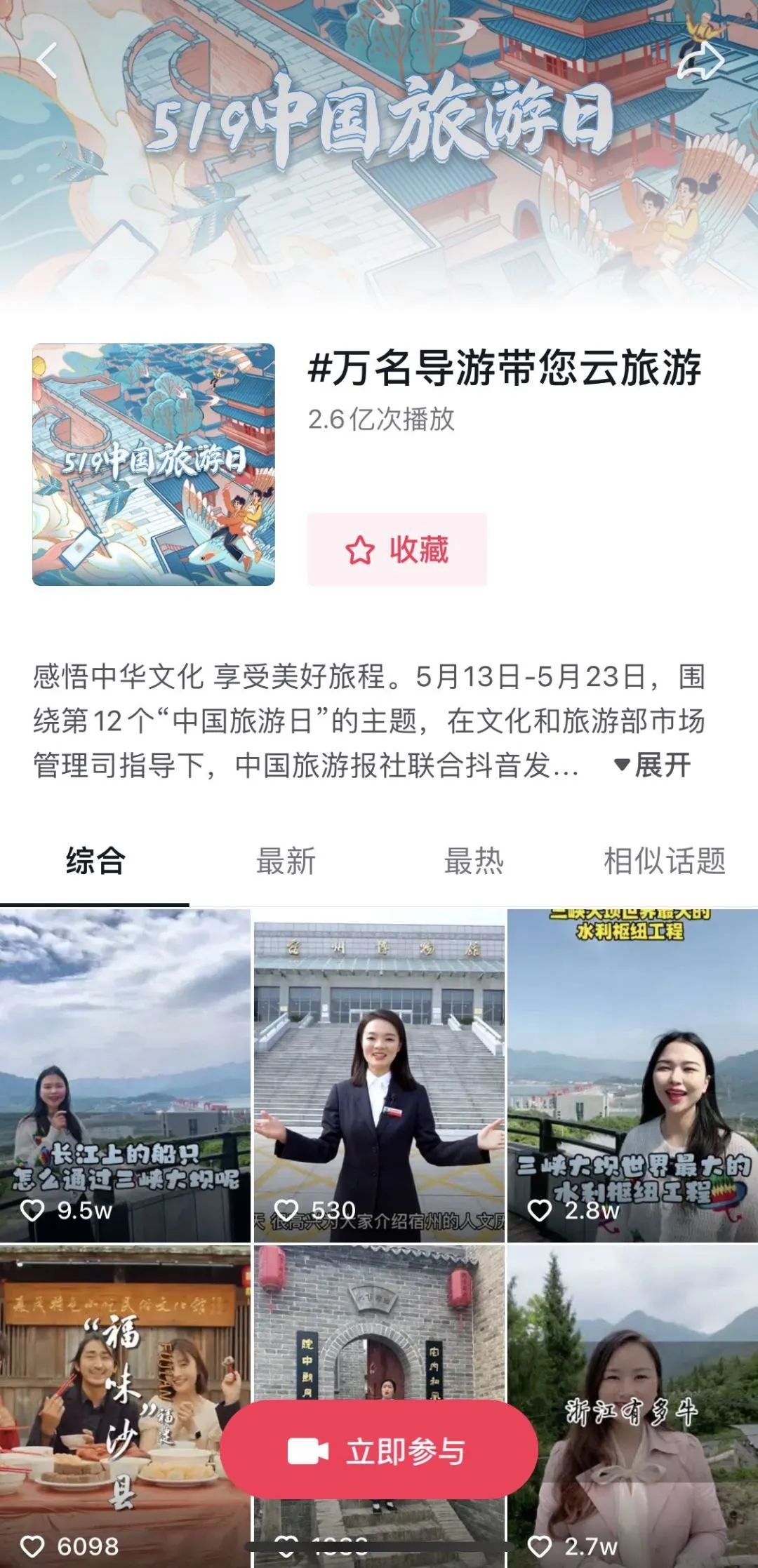Share this topic page
The width and height of the screenshot is (758, 1568).
(x=700, y=61)
